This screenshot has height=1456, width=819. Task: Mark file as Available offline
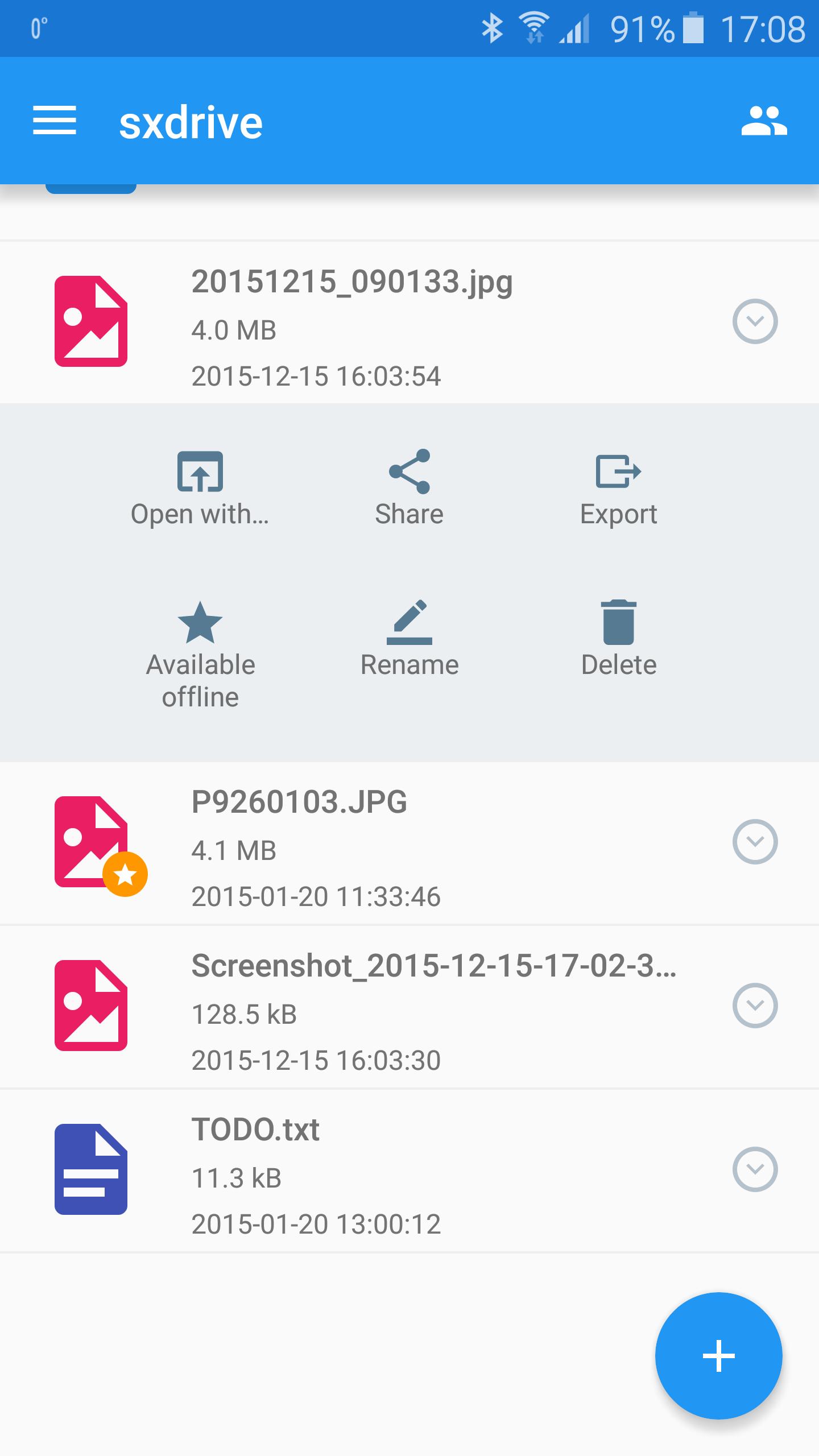click(x=200, y=654)
